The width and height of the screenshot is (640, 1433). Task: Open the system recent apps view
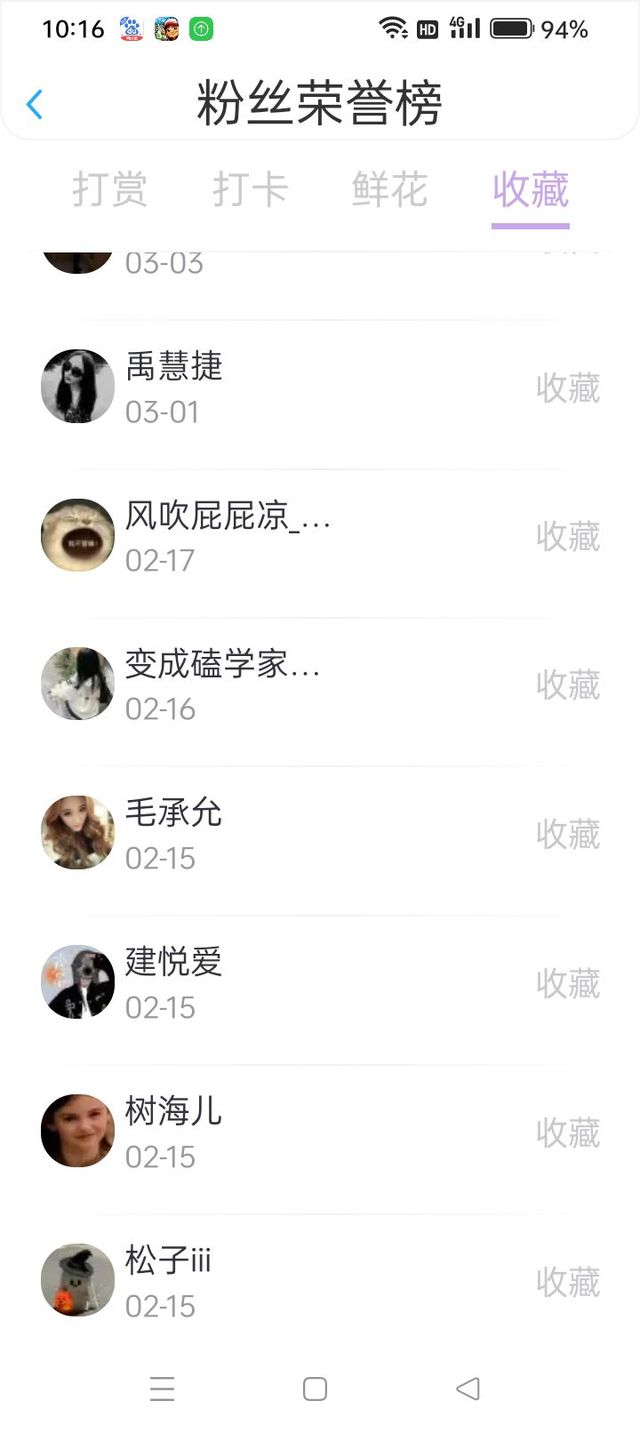tap(162, 1389)
